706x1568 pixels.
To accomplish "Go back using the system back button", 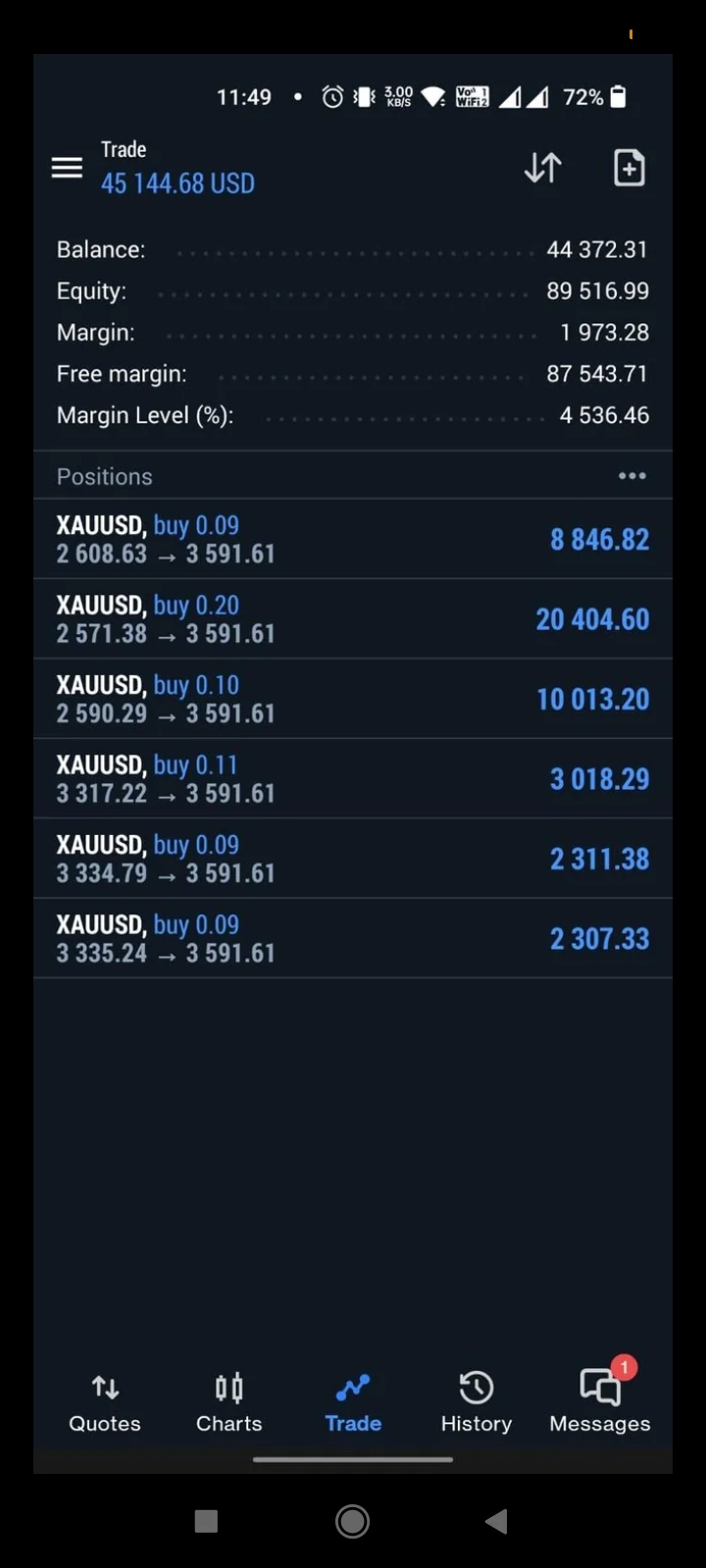I will (496, 1521).
